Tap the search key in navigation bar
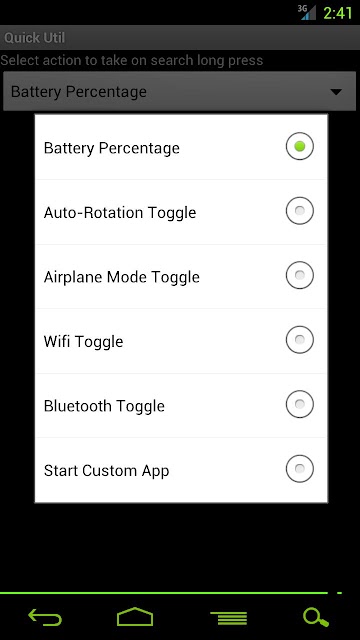 pyautogui.click(x=316, y=617)
